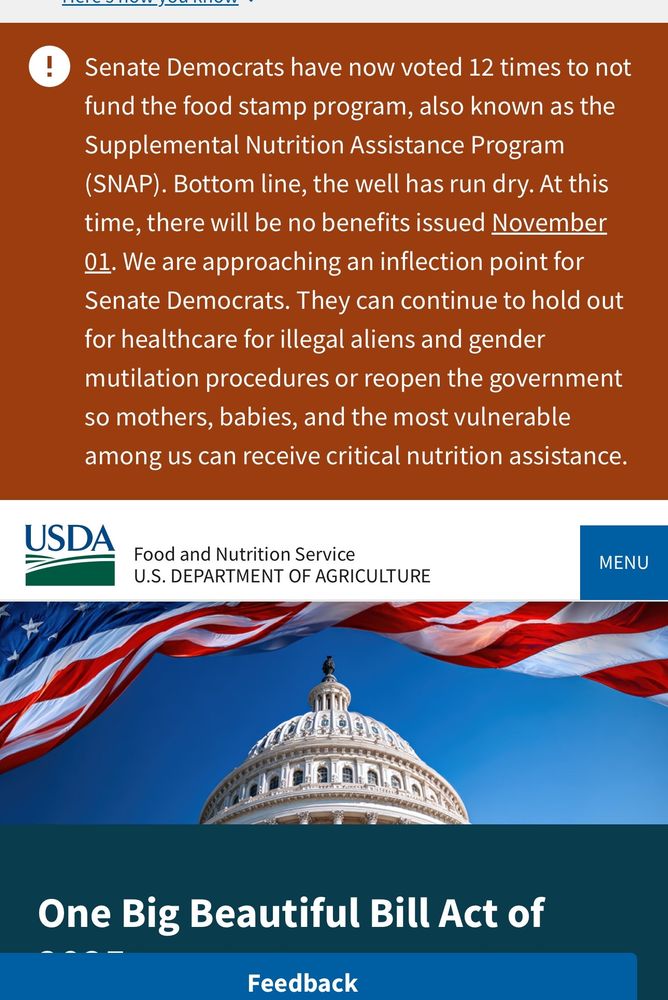Tap the November 01 underlined link

pyautogui.click(x=548, y=223)
